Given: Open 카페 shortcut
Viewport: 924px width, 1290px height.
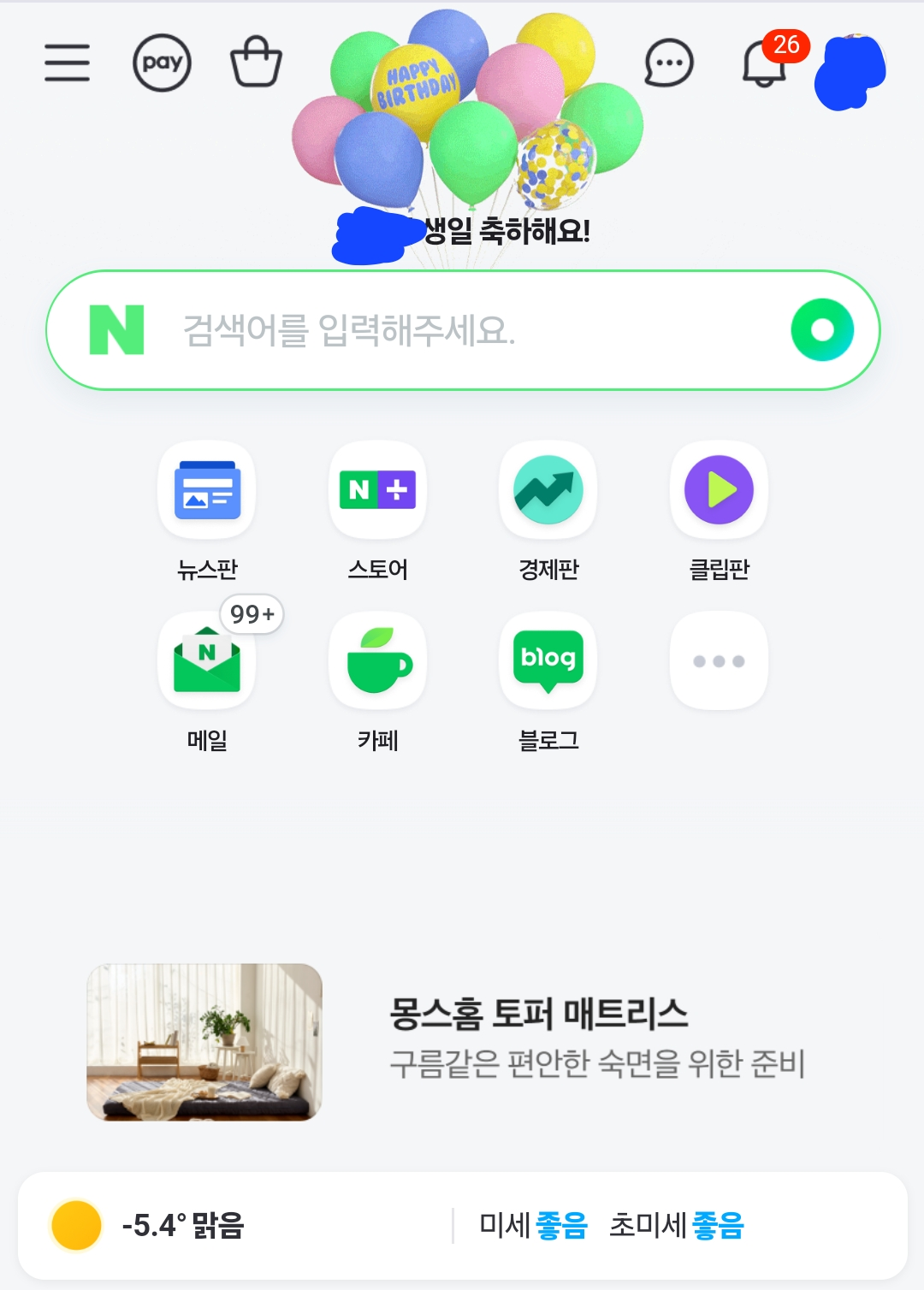Looking at the screenshot, I should tap(377, 661).
